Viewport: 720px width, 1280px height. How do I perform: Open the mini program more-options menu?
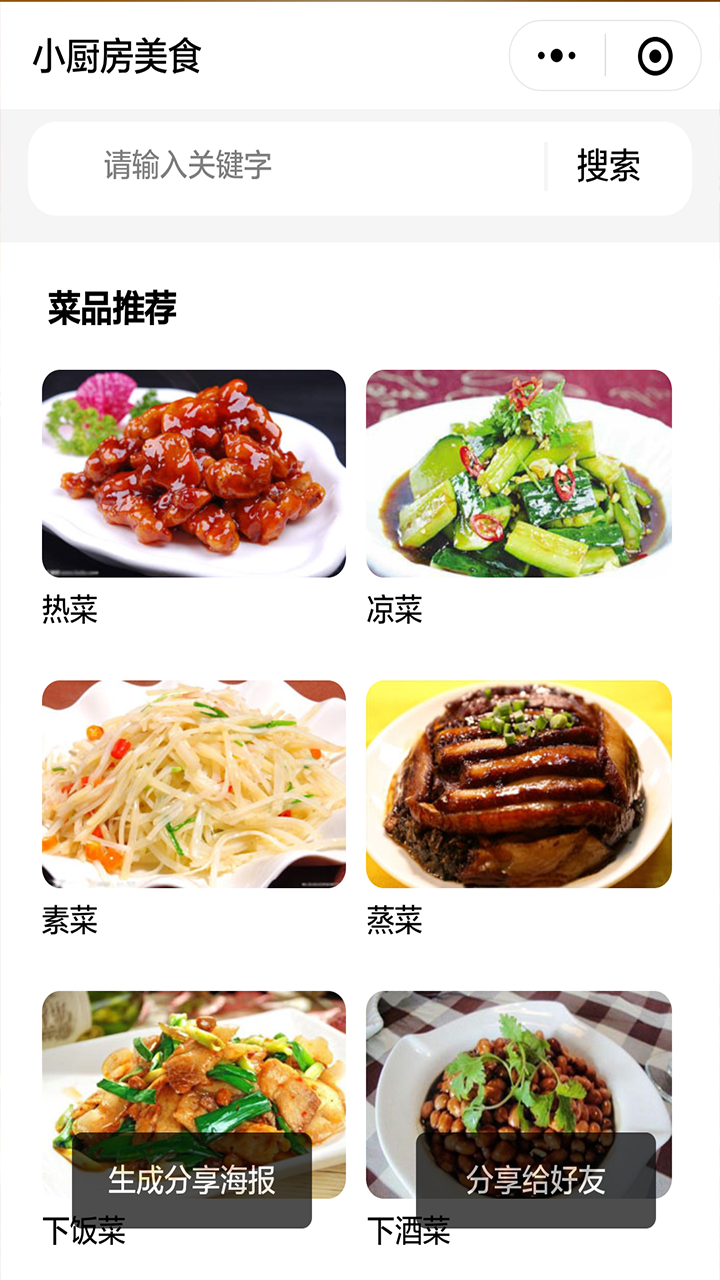tap(557, 56)
